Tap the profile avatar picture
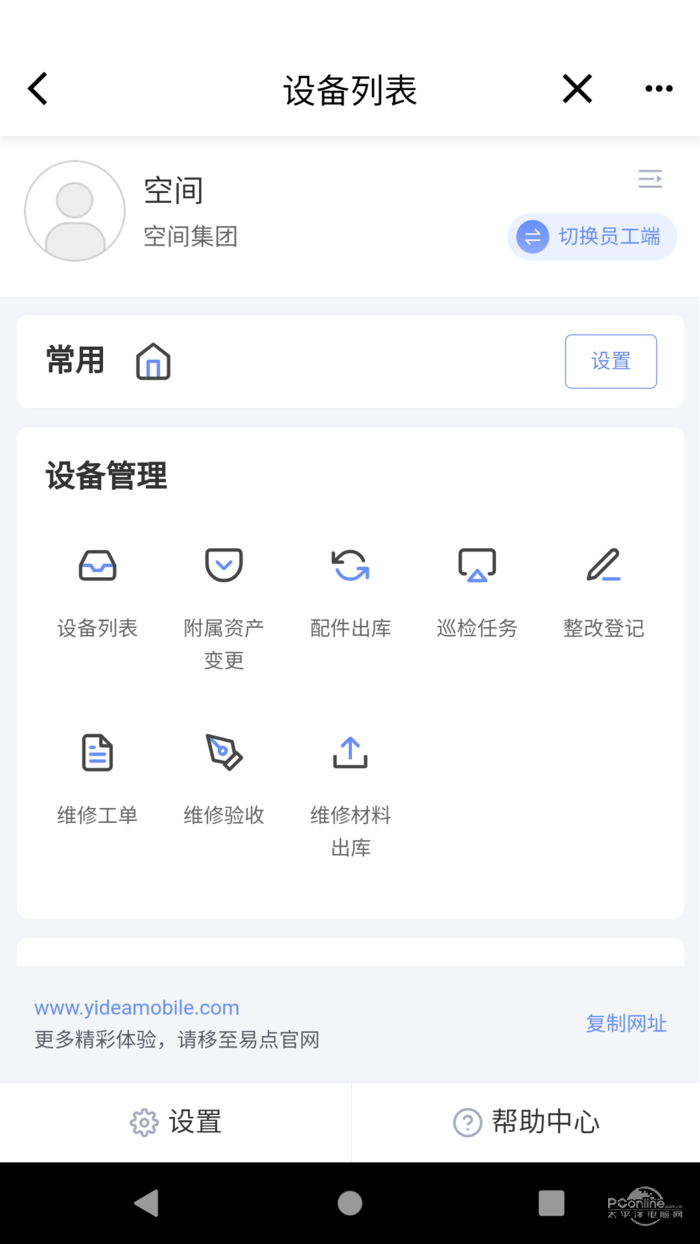 [x=75, y=211]
